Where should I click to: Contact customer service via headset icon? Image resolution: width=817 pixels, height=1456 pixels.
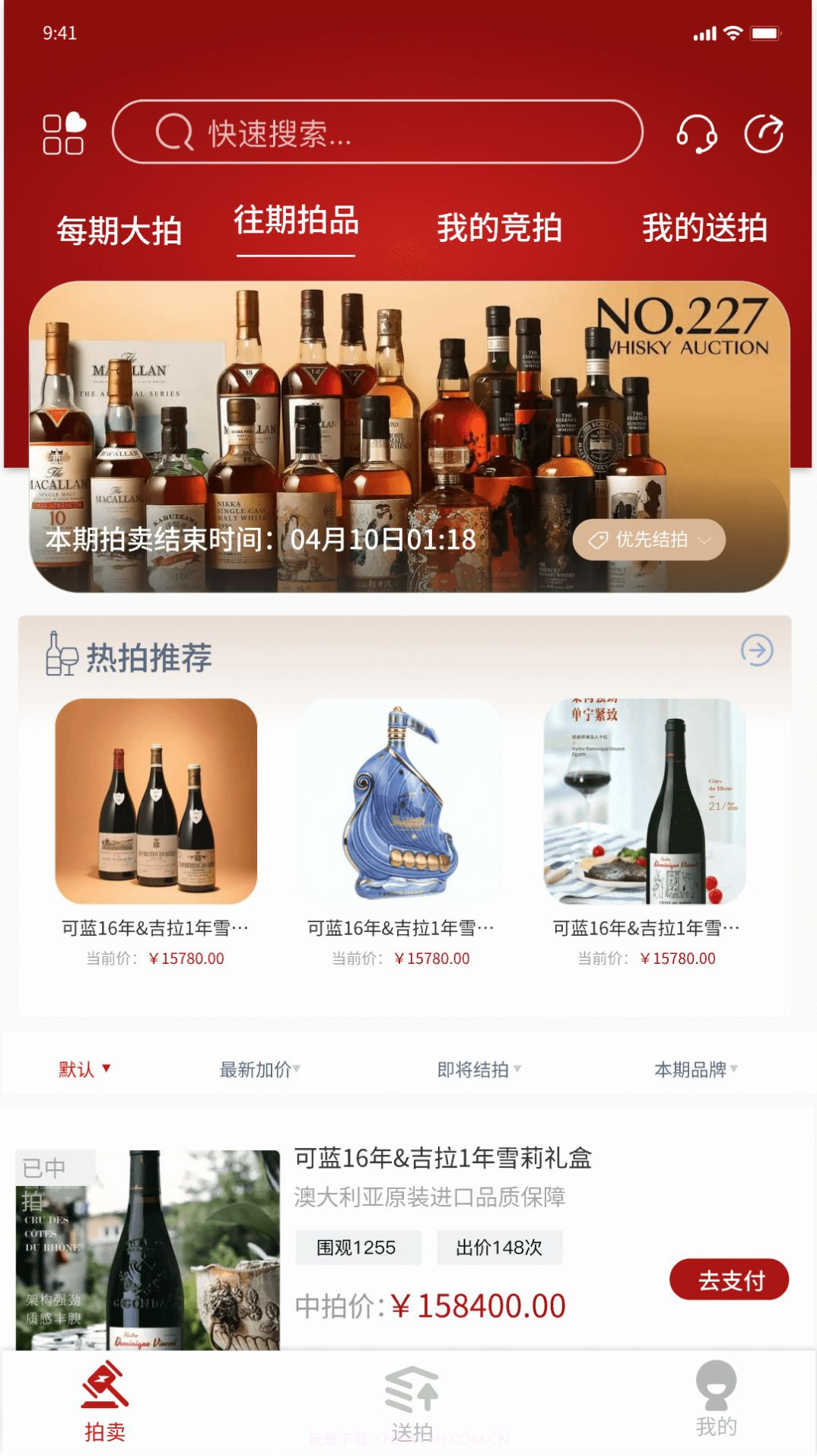pyautogui.click(x=697, y=134)
